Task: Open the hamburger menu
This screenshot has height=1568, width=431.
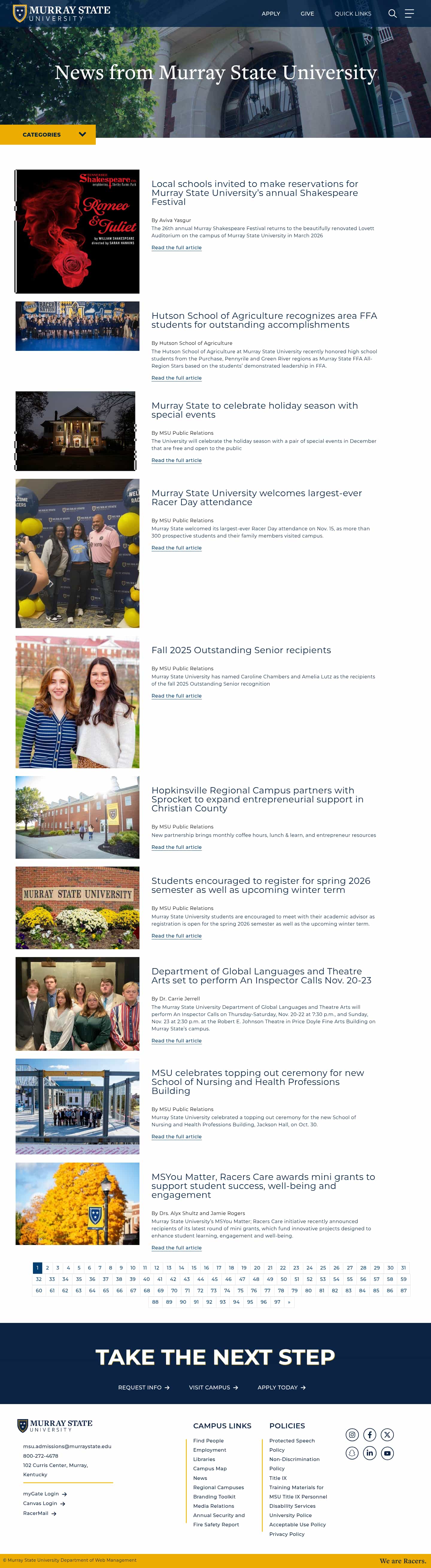Action: tap(410, 13)
